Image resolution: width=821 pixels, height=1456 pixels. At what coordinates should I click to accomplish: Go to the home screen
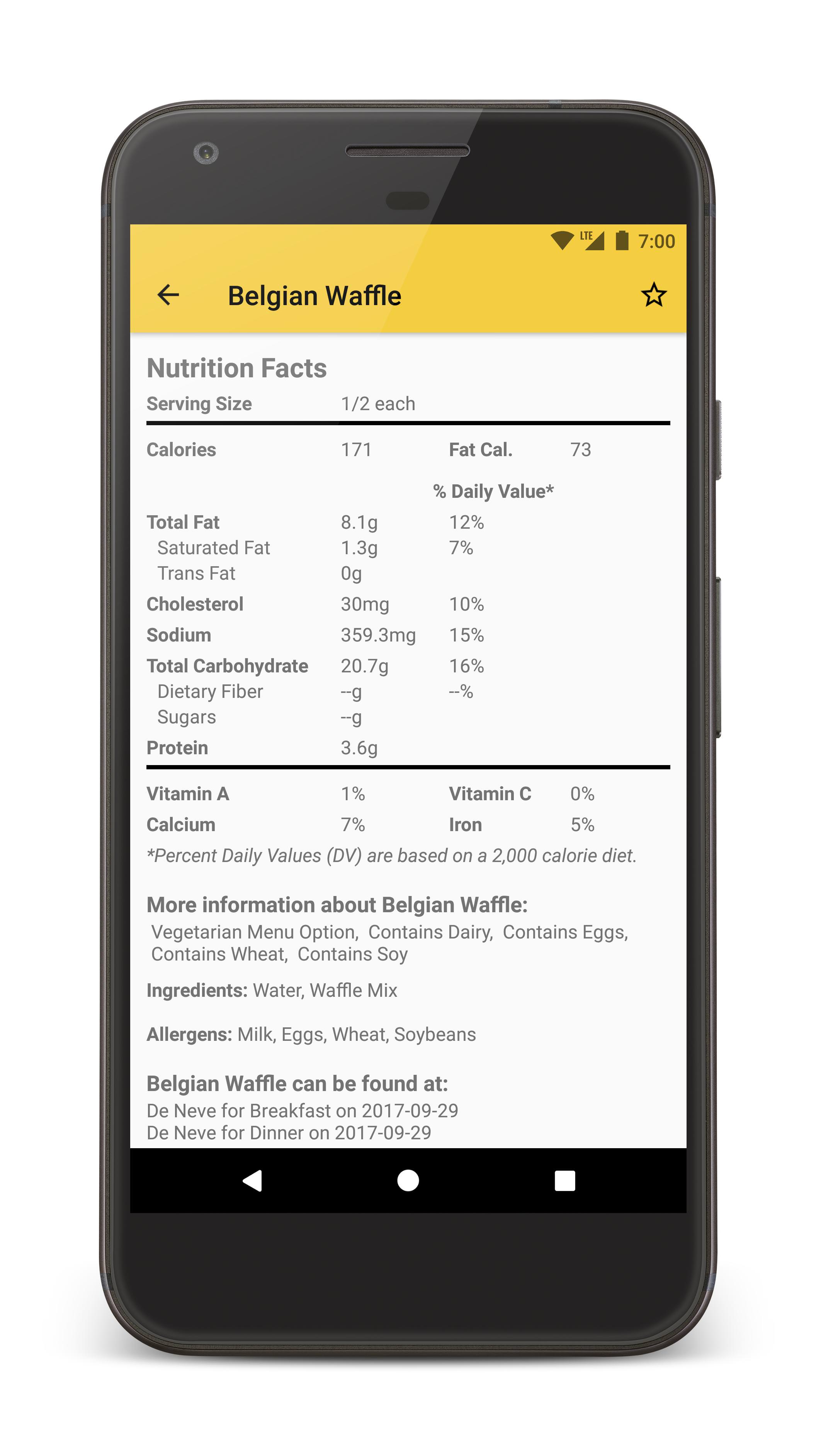(x=408, y=1181)
